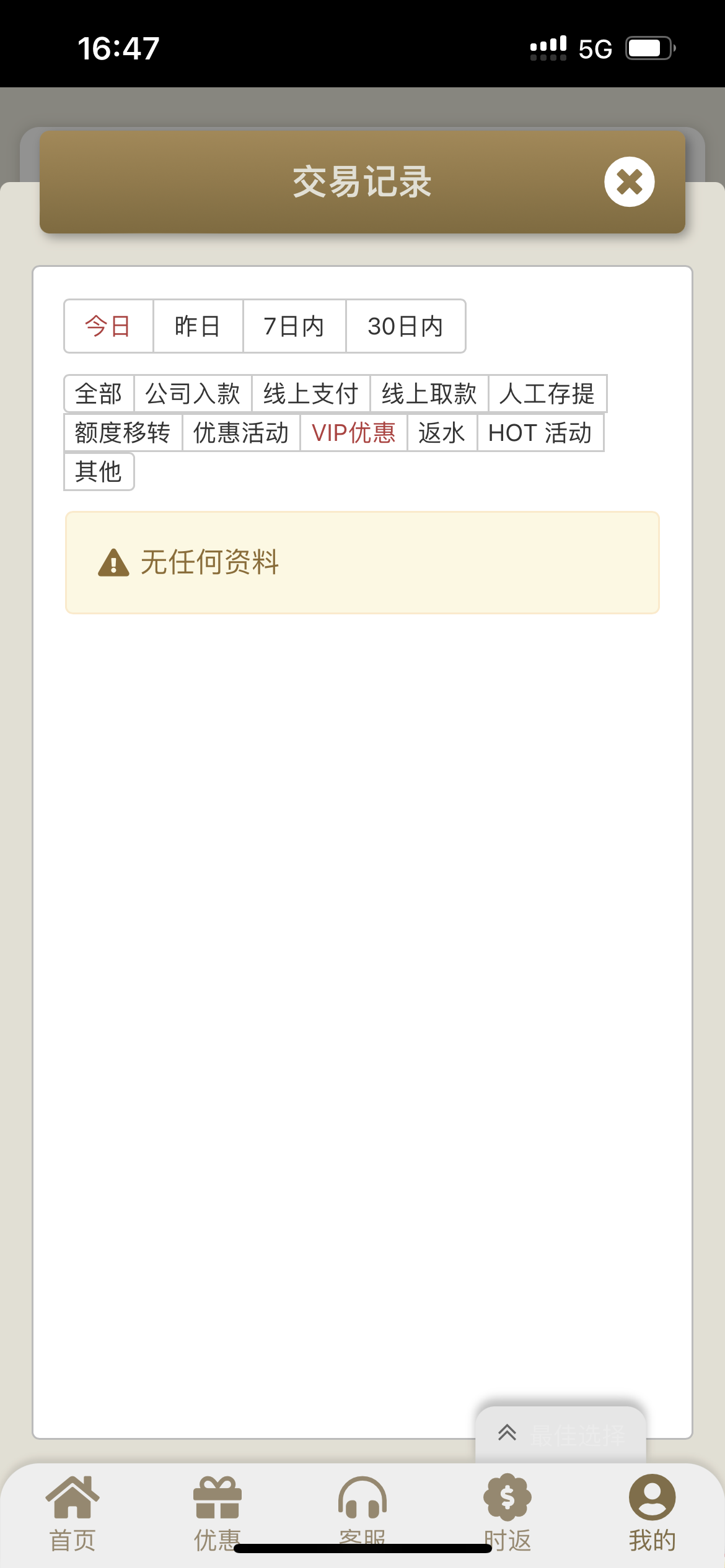The width and height of the screenshot is (725, 1568).
Task: Open the 优惠 tab
Action: click(217, 1512)
